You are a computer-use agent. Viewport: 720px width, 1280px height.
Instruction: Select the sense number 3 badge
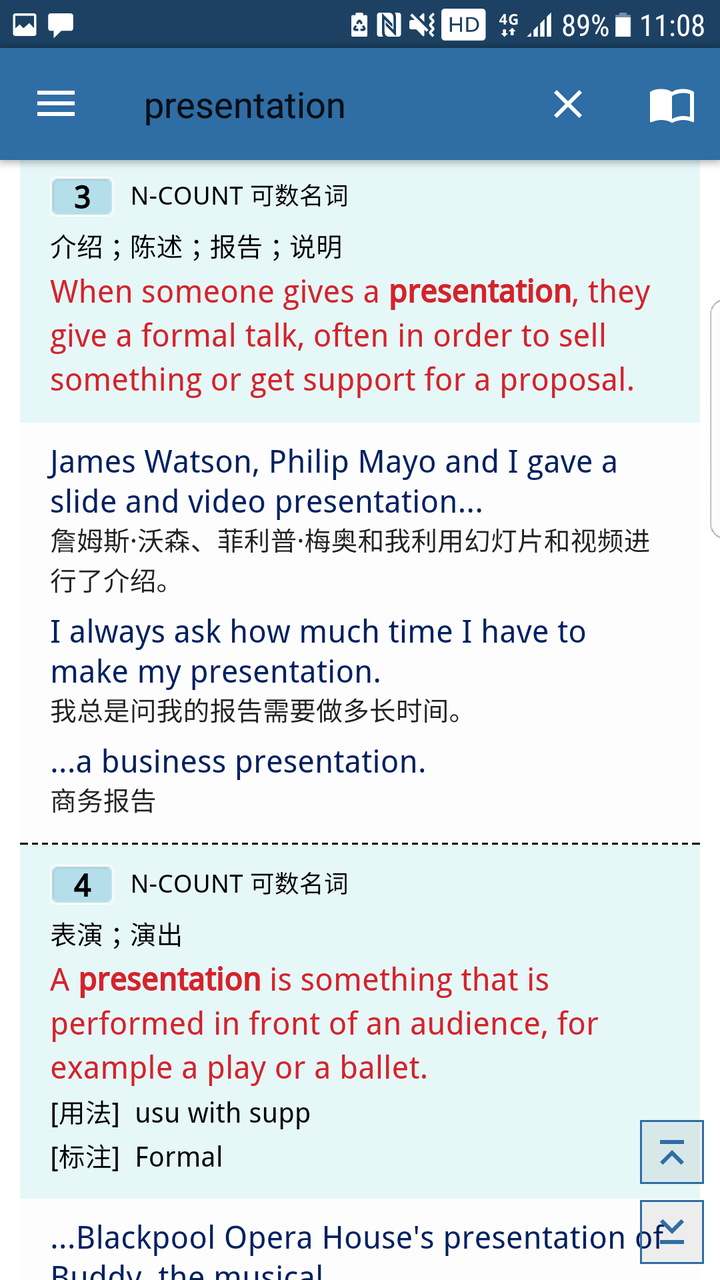(x=81, y=196)
